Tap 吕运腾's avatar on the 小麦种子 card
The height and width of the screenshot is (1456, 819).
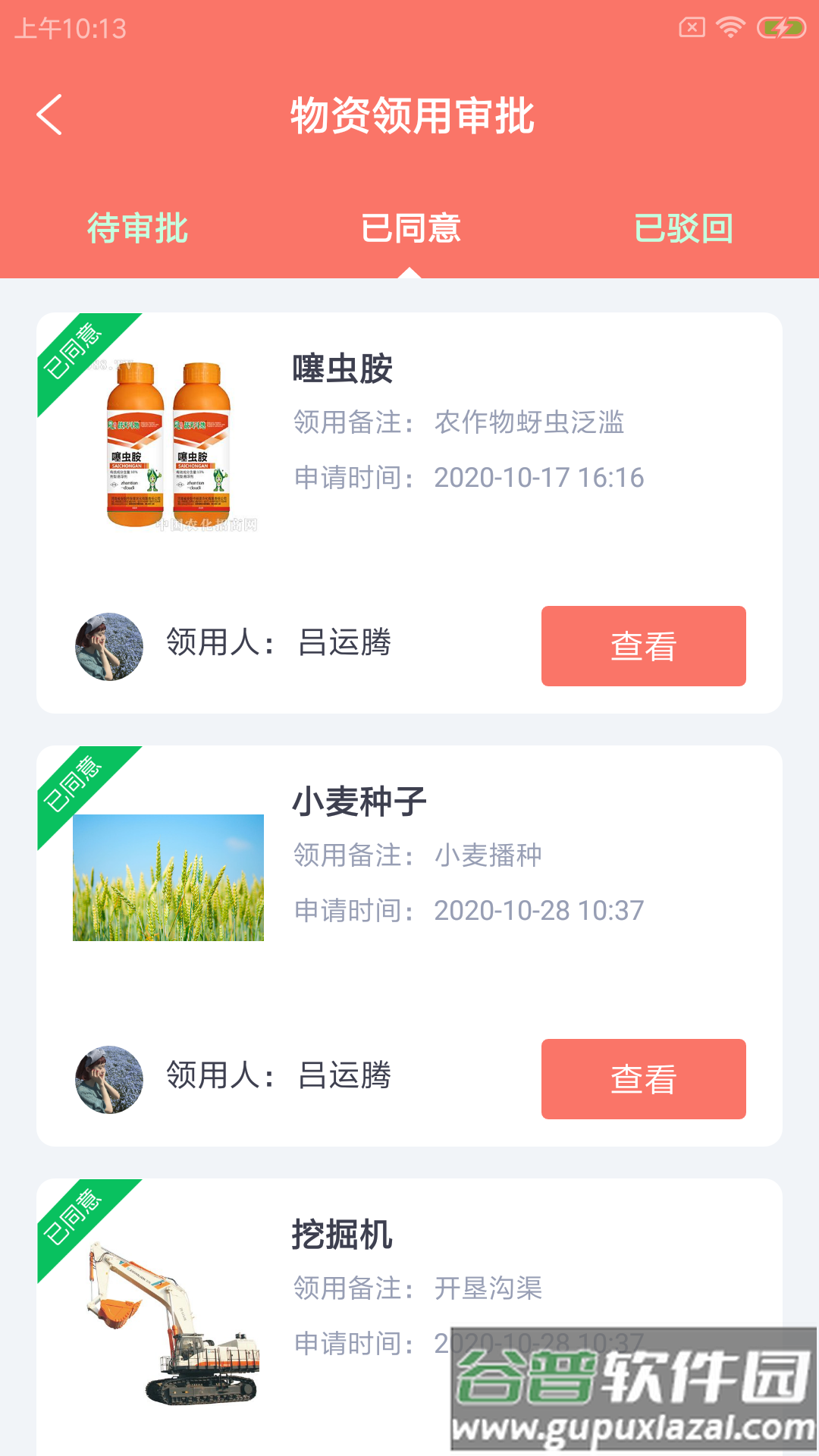(x=108, y=1079)
